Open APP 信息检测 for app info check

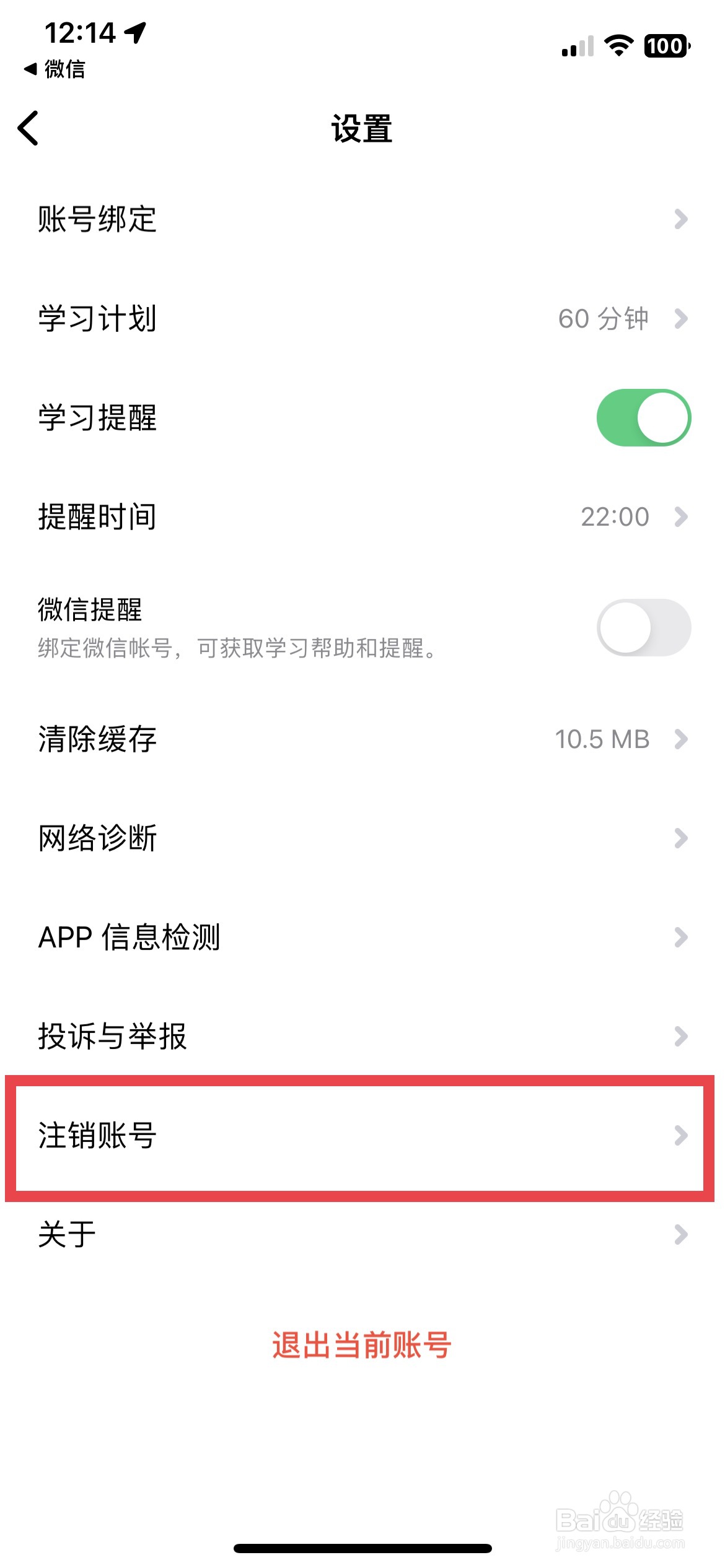[130, 937]
